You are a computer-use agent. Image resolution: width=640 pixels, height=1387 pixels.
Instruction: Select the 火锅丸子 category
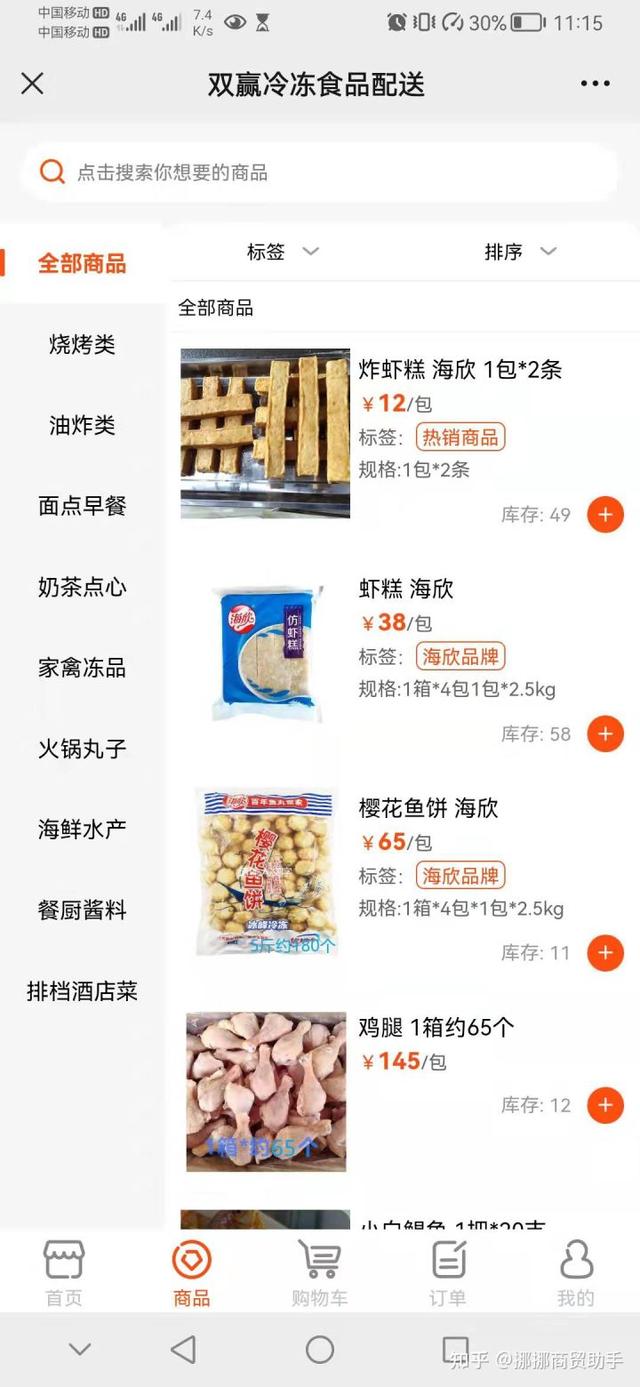pyautogui.click(x=82, y=749)
